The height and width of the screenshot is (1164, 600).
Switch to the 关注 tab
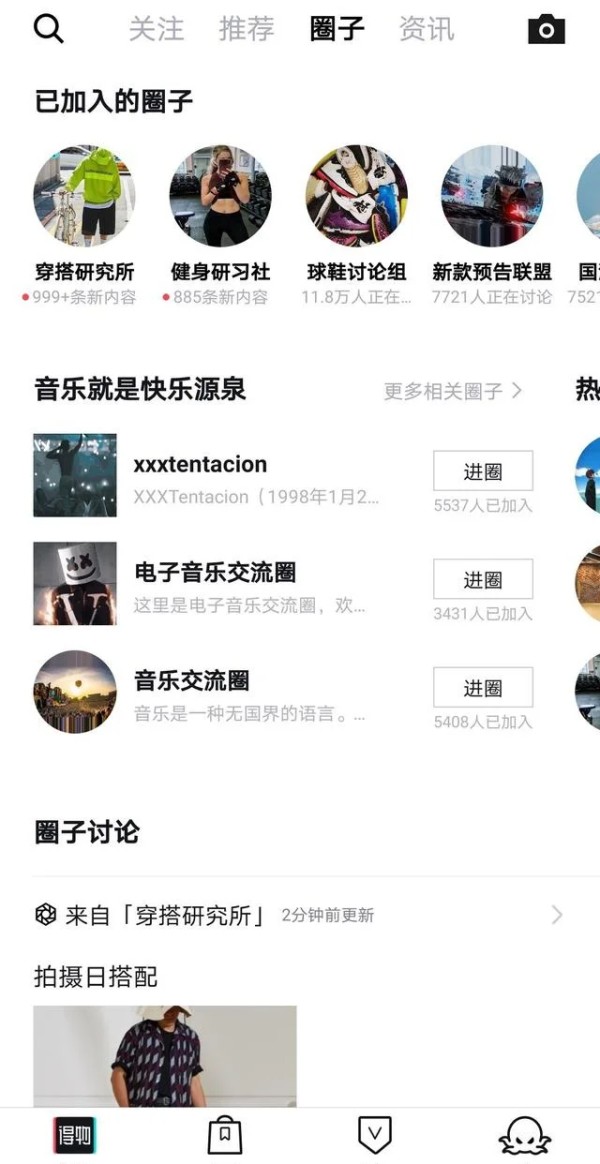point(156,29)
